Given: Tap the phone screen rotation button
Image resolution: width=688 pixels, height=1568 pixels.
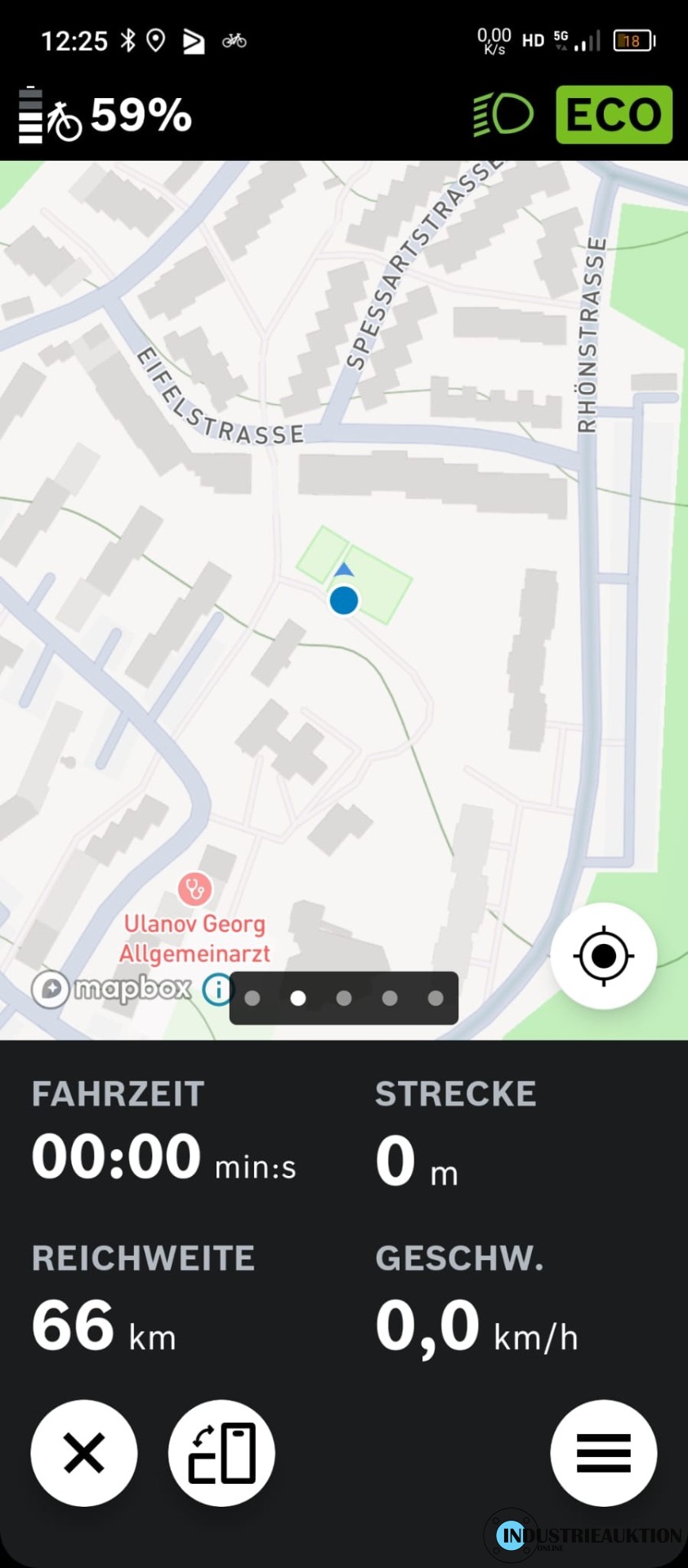Looking at the screenshot, I should pyautogui.click(x=221, y=1453).
